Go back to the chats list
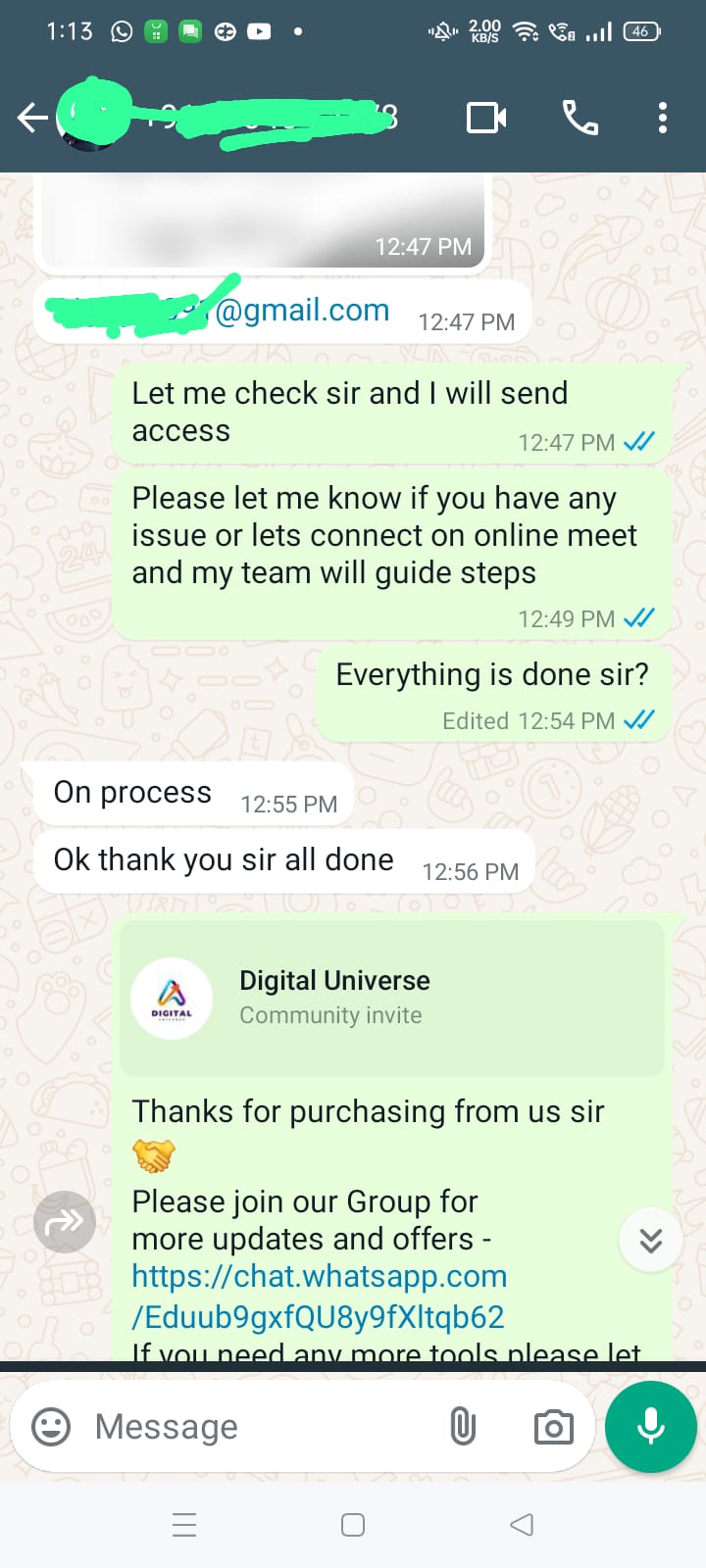The width and height of the screenshot is (706, 1568). tap(32, 119)
